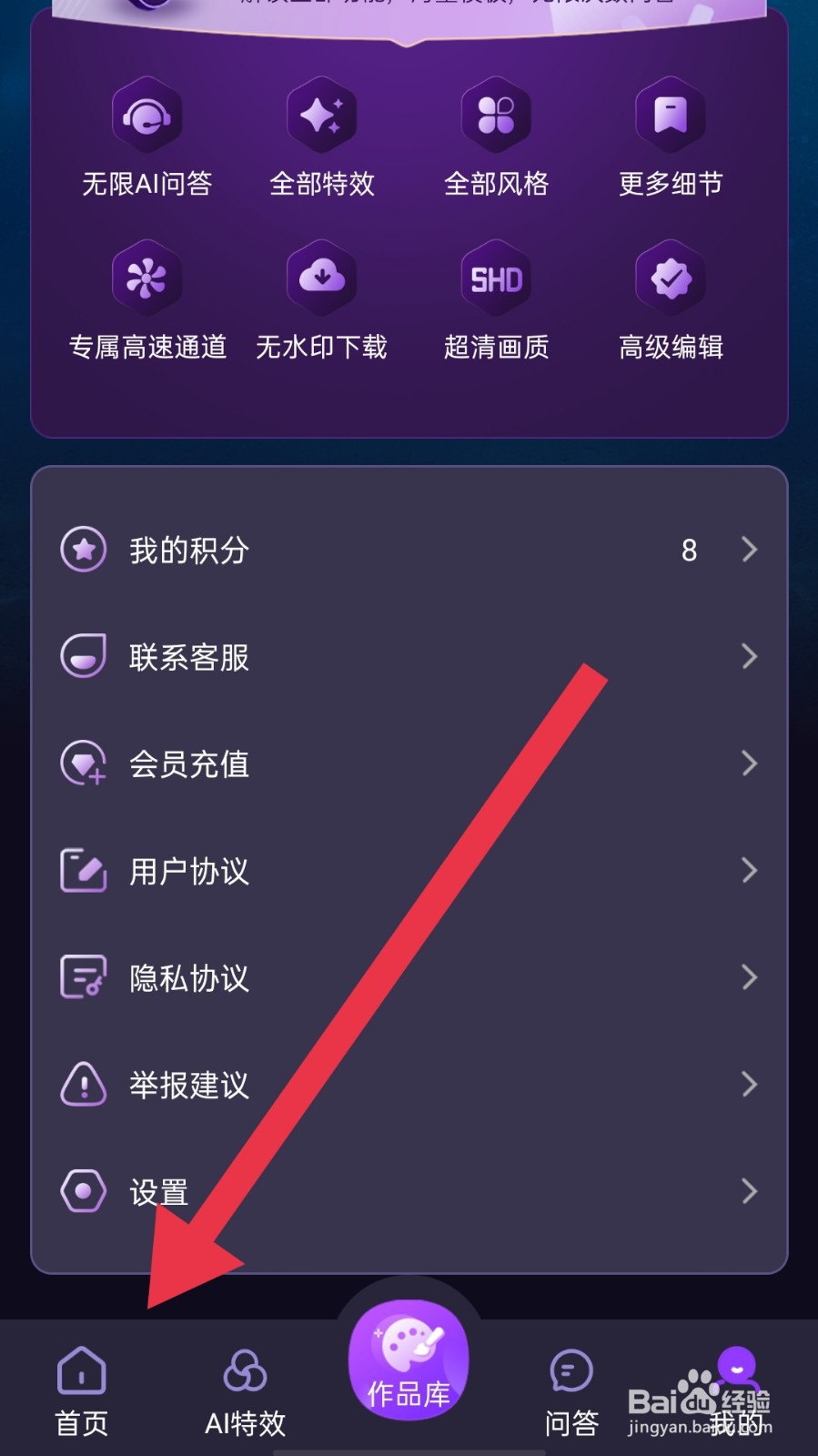Open 更多细节 feature
818x1456 pixels.
(x=671, y=114)
